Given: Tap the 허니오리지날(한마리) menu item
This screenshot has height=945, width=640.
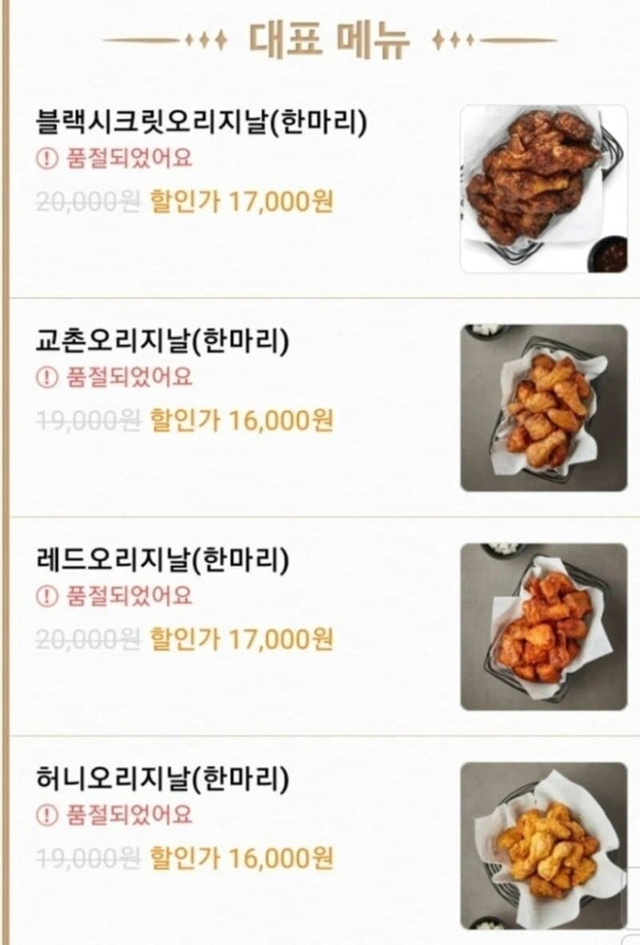Looking at the screenshot, I should coord(162,778).
